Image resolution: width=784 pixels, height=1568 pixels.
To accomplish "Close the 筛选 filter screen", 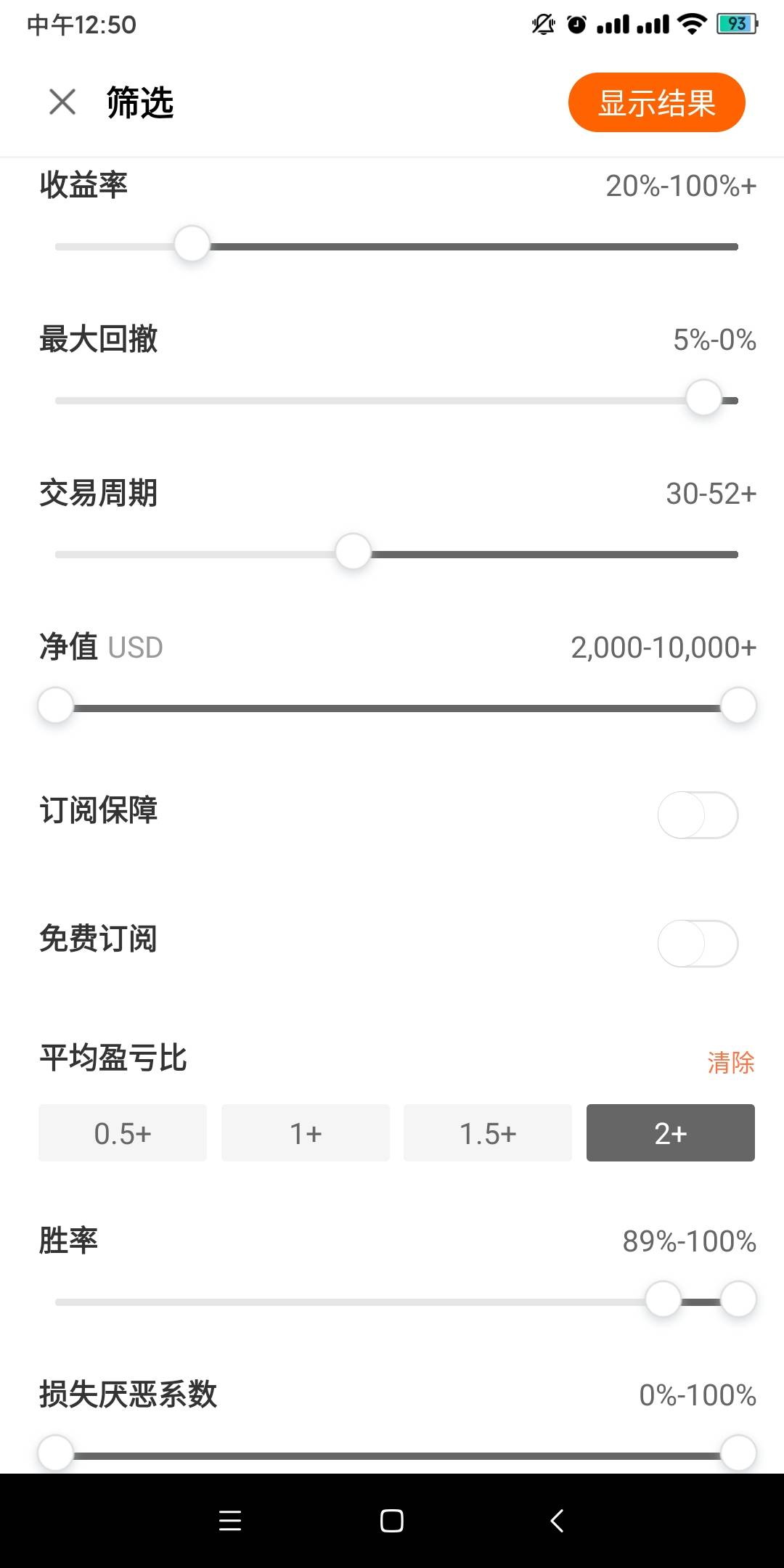I will (62, 102).
